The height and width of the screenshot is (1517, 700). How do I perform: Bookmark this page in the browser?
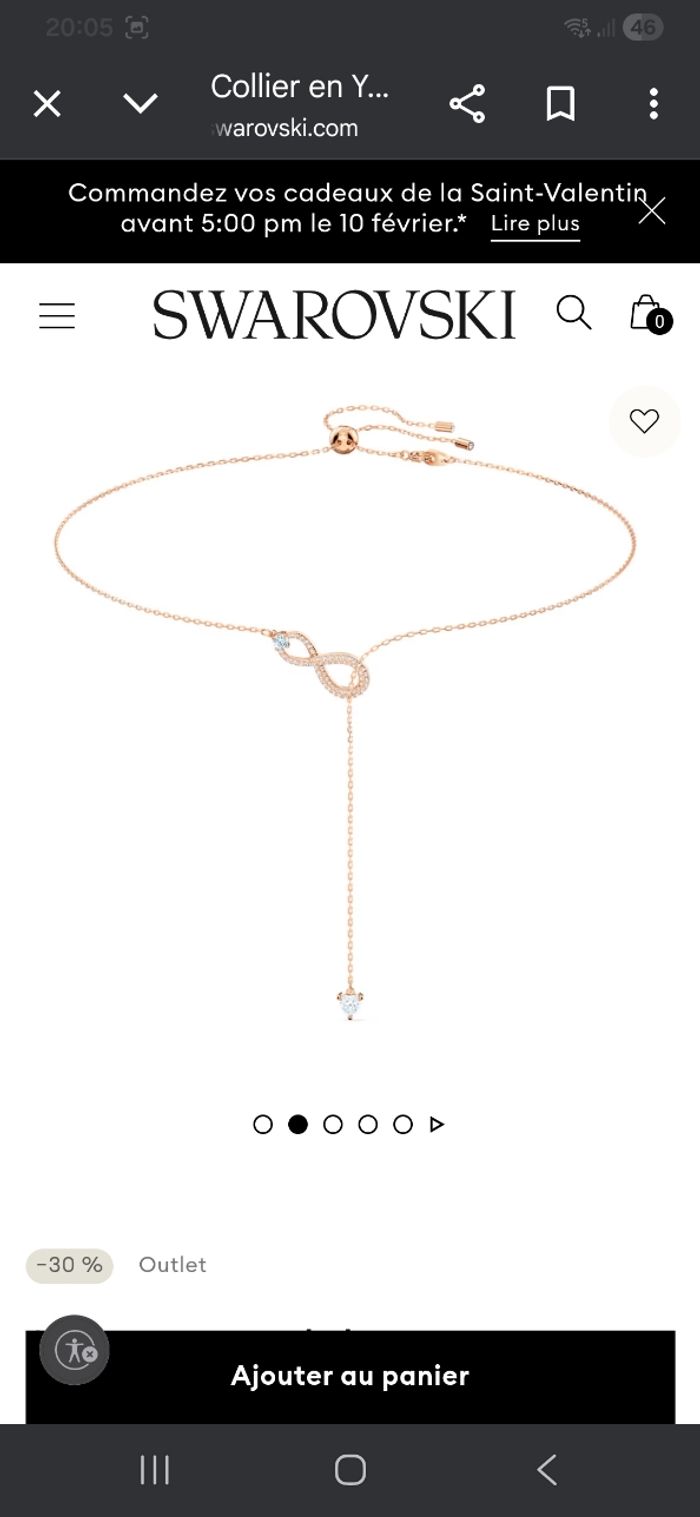[x=560, y=104]
